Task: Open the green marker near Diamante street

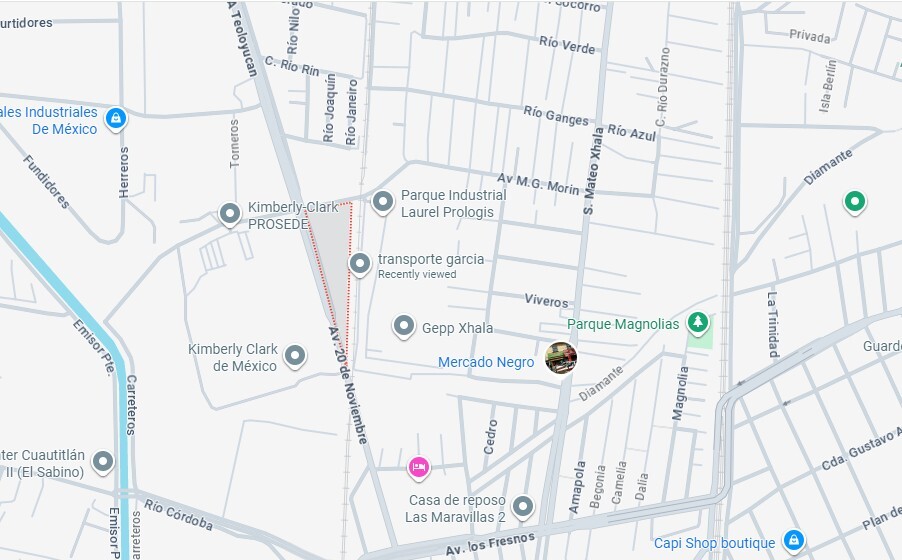Action: pos(853,201)
